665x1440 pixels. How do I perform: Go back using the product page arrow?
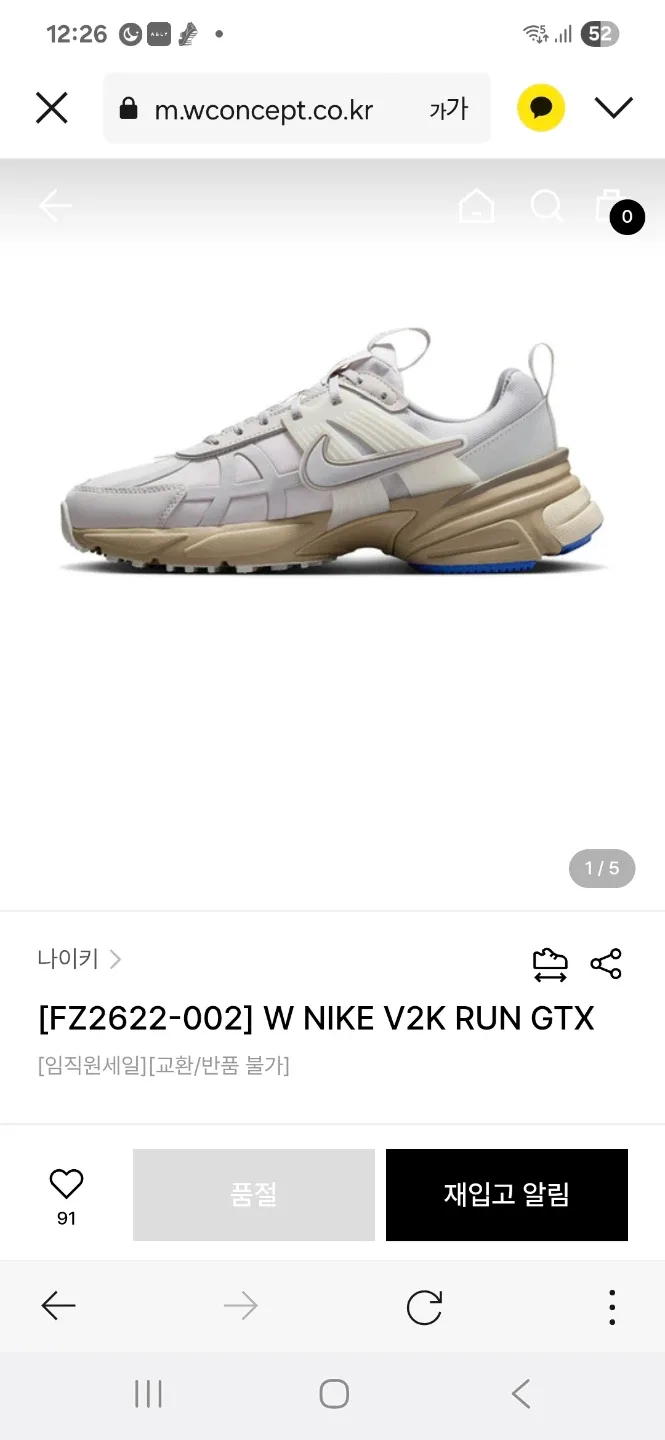coord(55,206)
